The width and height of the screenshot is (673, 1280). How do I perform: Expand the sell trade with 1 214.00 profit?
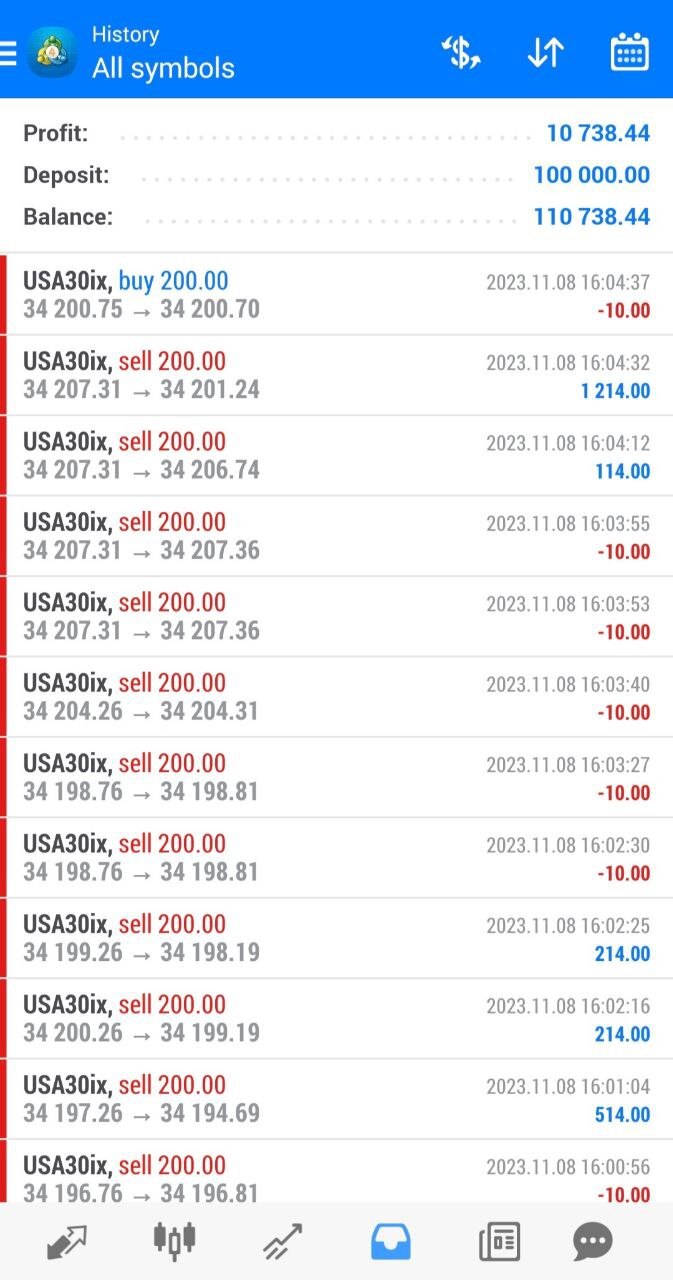coord(336,375)
